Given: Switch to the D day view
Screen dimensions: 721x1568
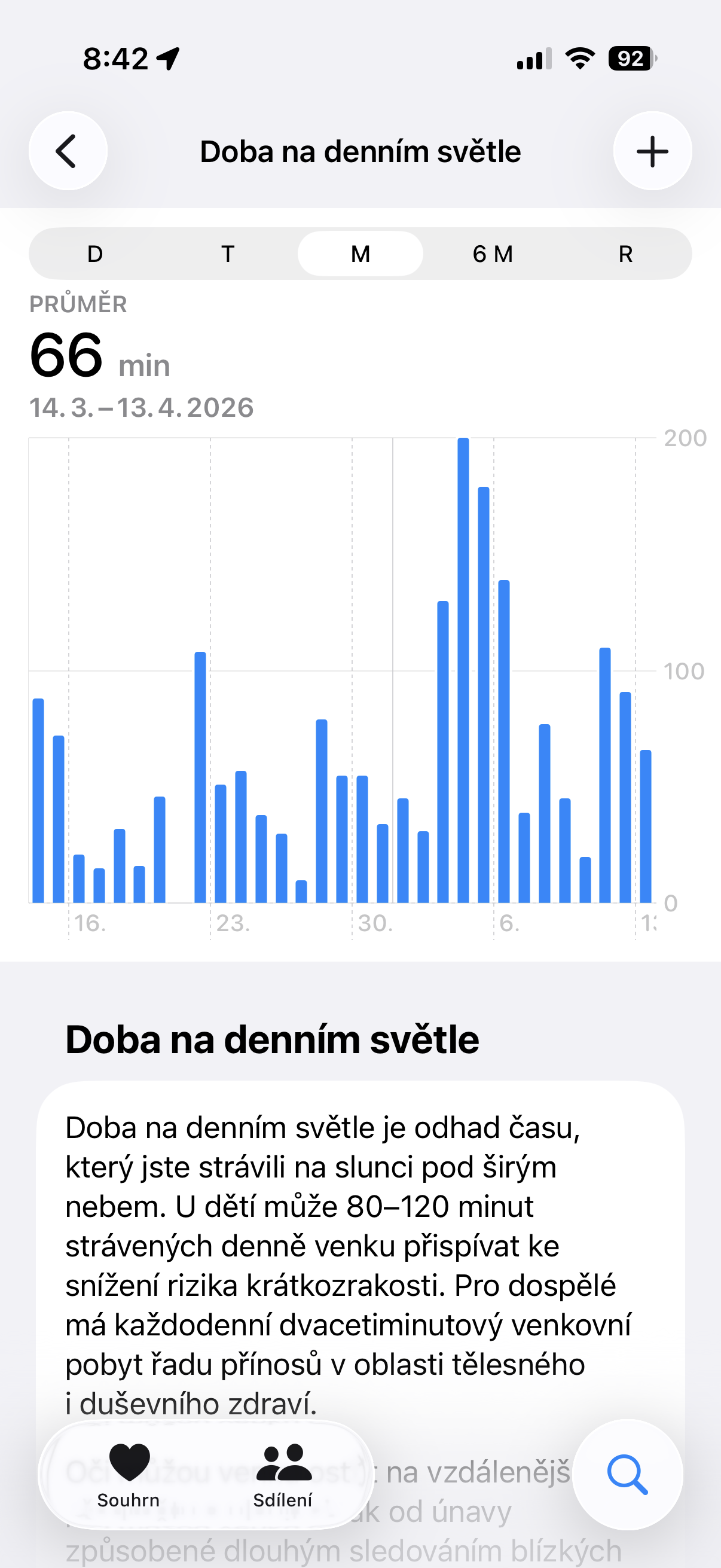Looking at the screenshot, I should pos(95,254).
